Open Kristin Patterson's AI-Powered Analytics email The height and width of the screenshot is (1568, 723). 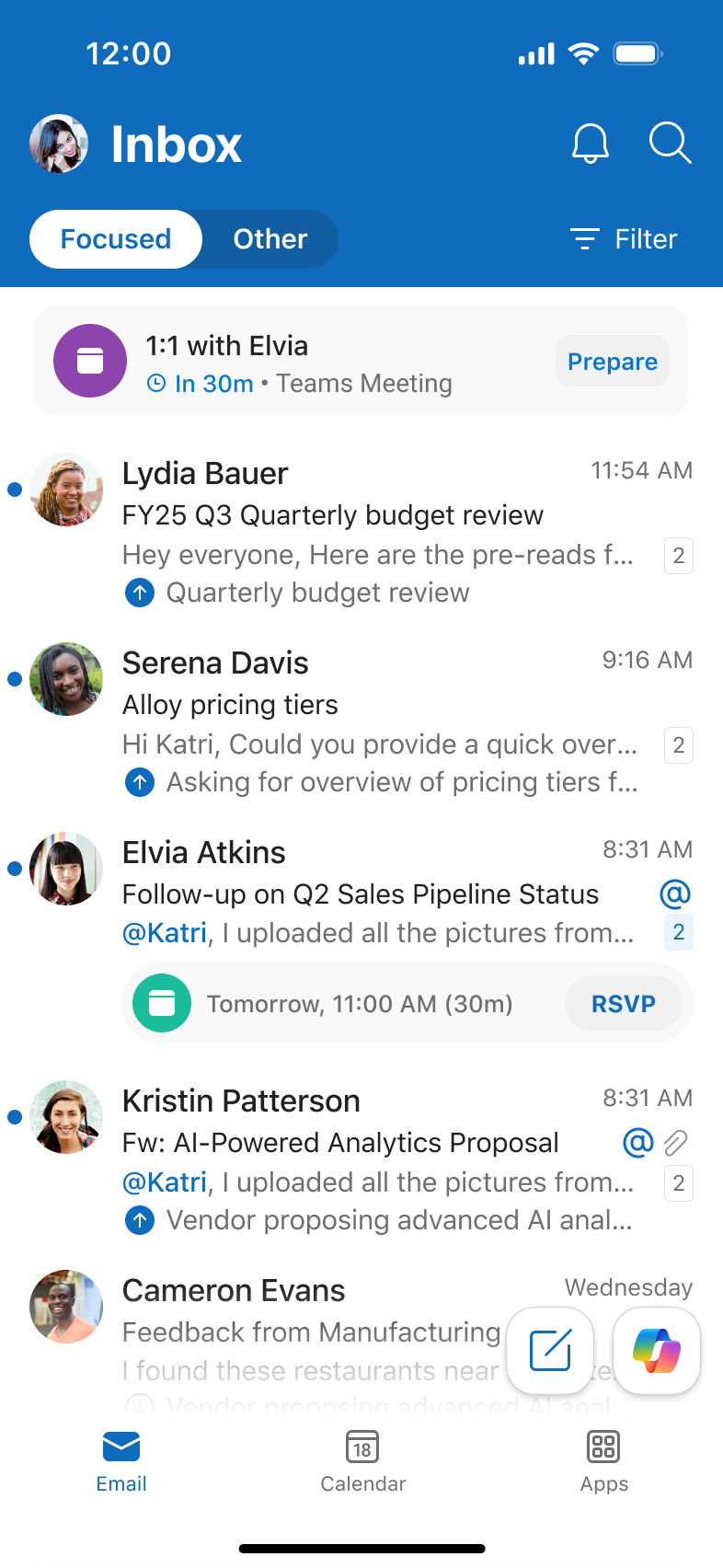(361, 1159)
